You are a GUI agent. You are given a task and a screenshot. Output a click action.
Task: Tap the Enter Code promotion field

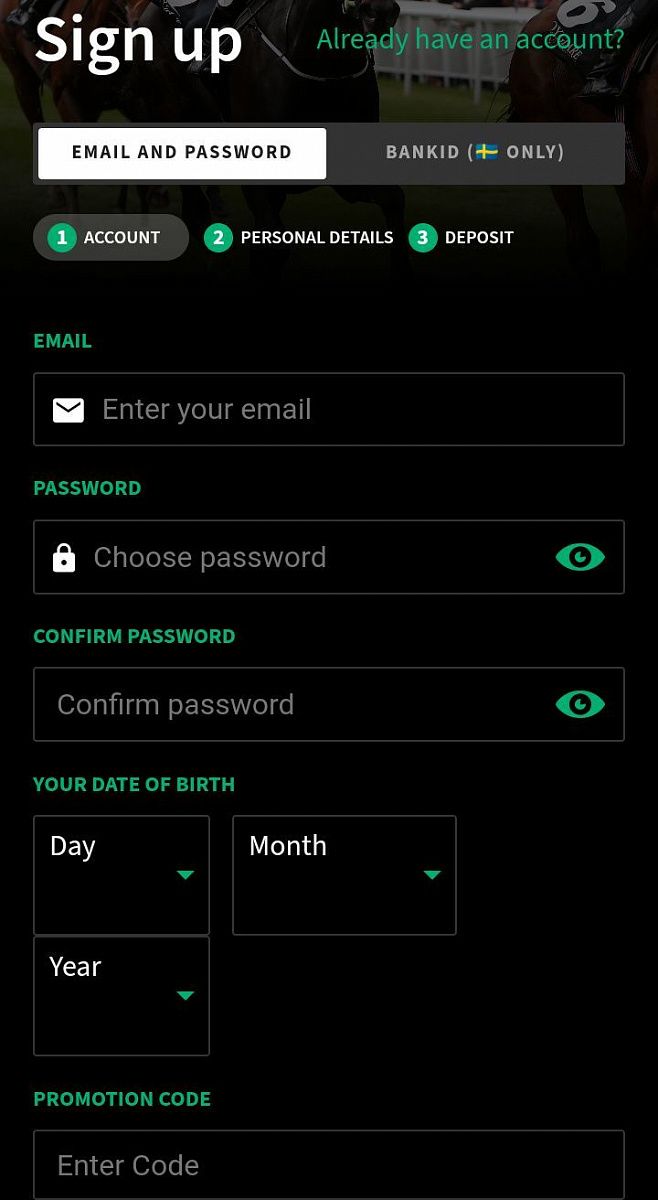[x=328, y=1165]
